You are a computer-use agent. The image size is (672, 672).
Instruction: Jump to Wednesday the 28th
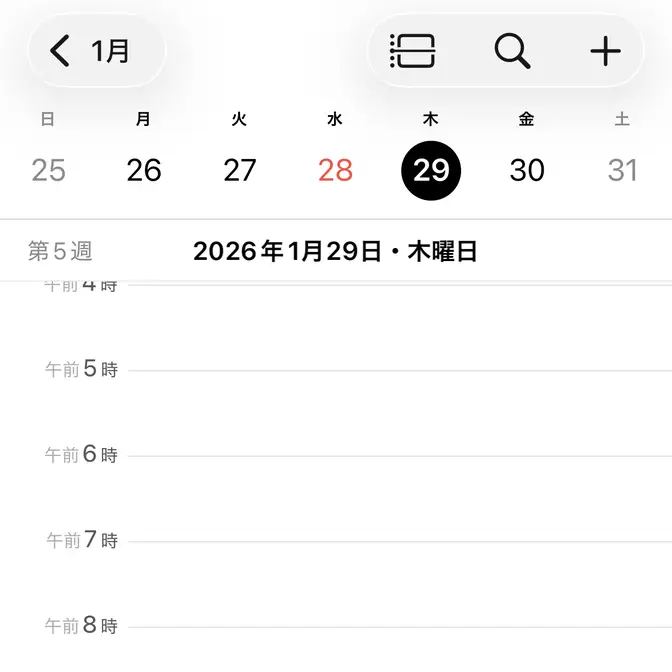tap(336, 171)
